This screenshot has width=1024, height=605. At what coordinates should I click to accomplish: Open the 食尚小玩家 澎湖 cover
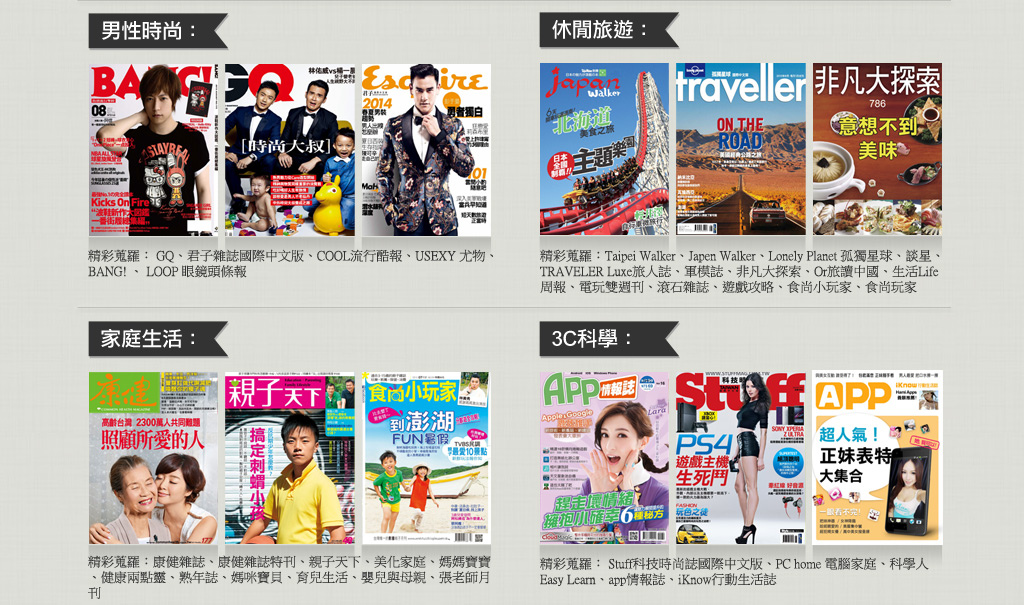click(x=426, y=458)
